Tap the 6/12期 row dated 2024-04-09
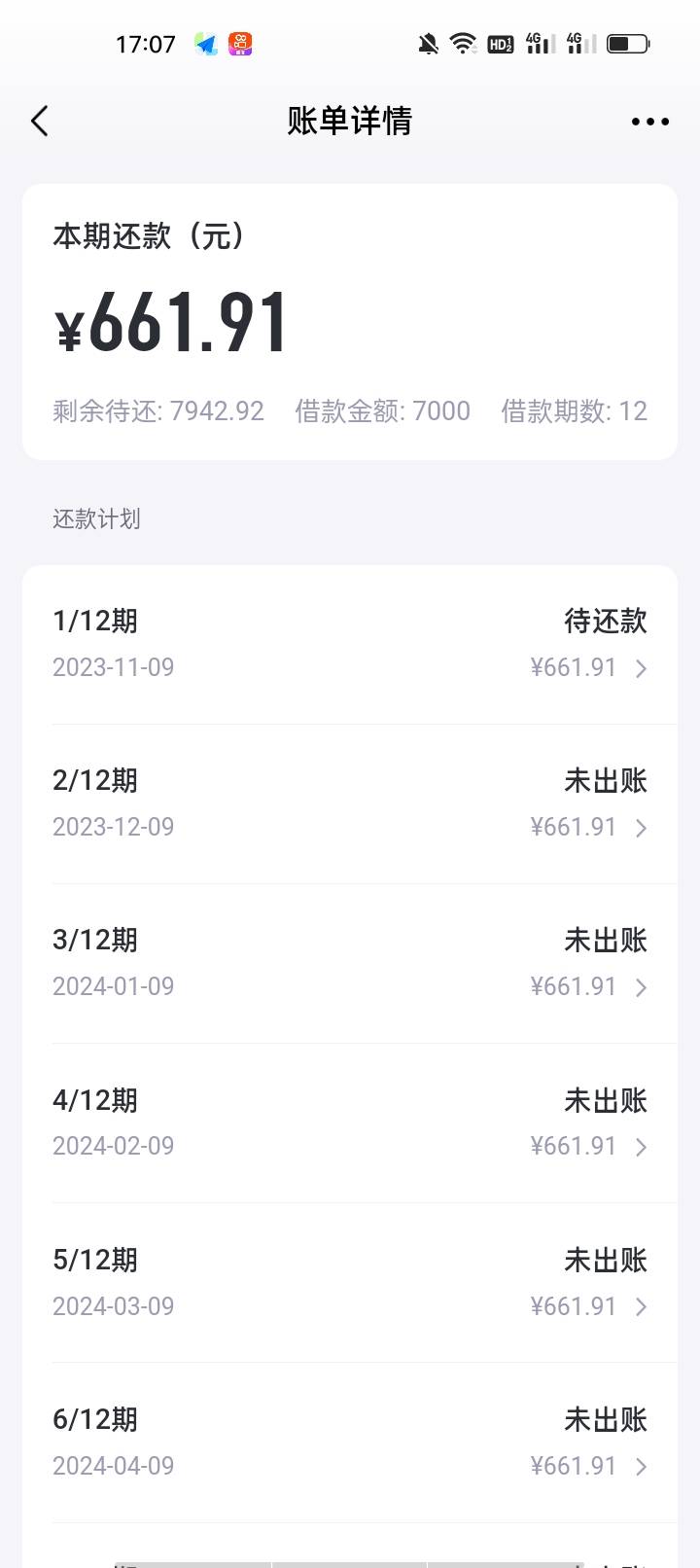700x1568 pixels. pos(350,1443)
